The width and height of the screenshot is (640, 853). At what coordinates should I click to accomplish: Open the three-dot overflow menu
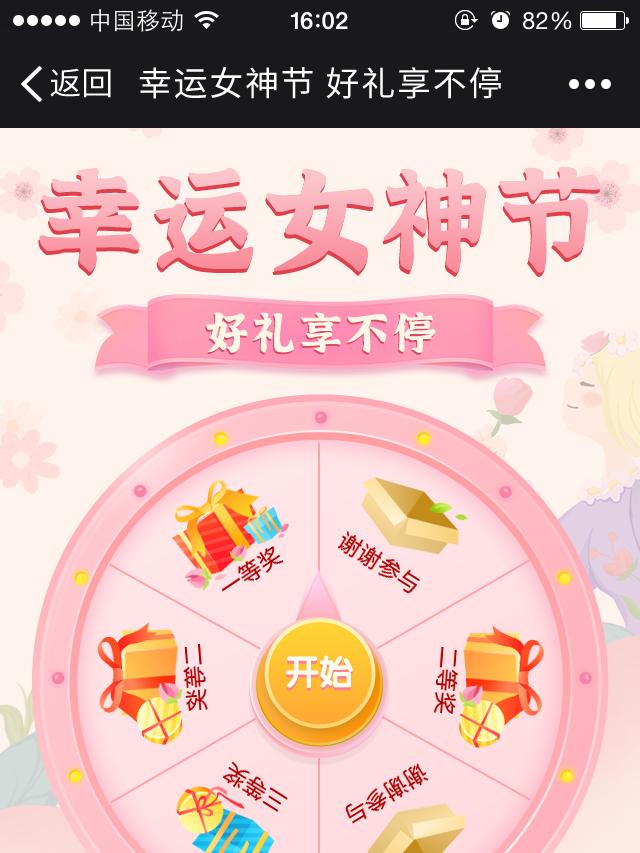click(589, 85)
